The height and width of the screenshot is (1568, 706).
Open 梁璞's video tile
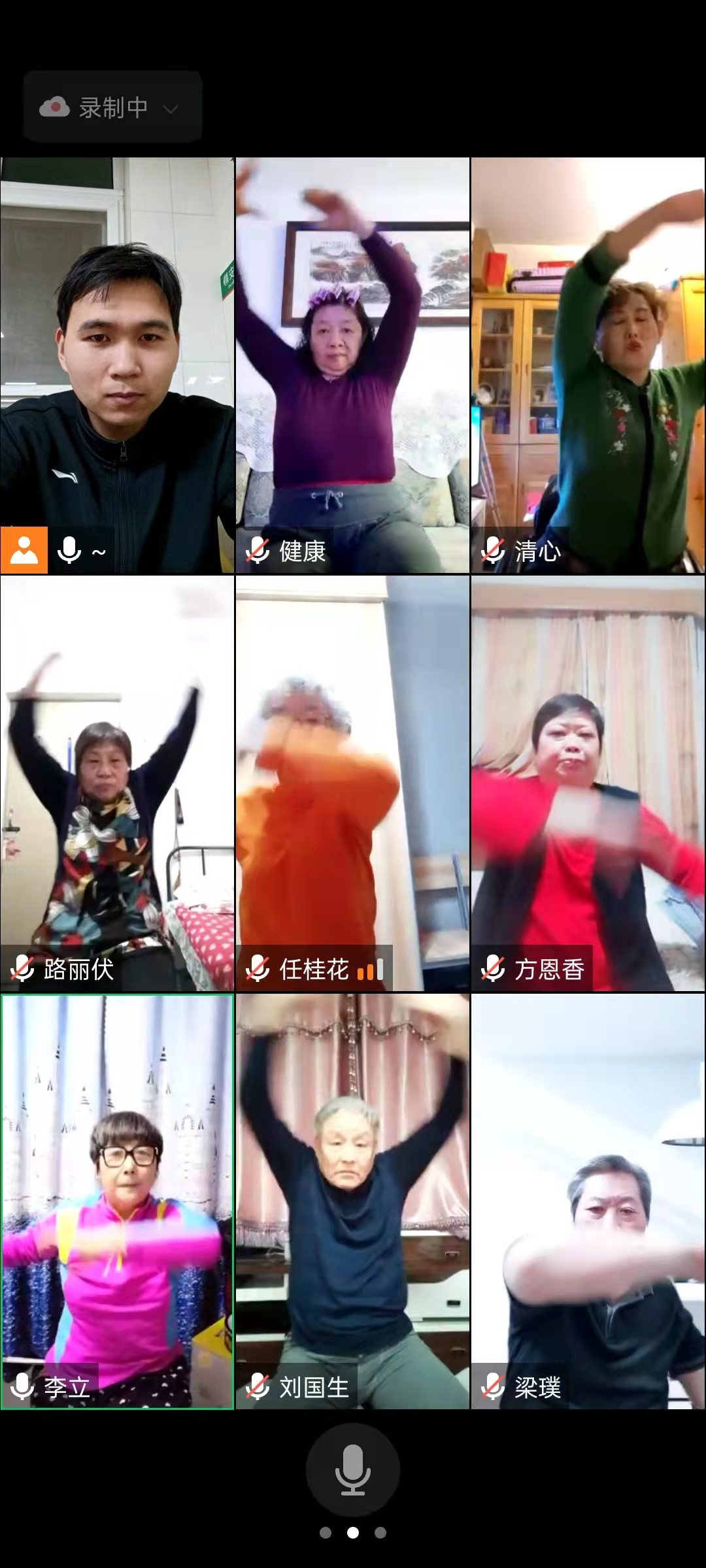[x=588, y=1201]
